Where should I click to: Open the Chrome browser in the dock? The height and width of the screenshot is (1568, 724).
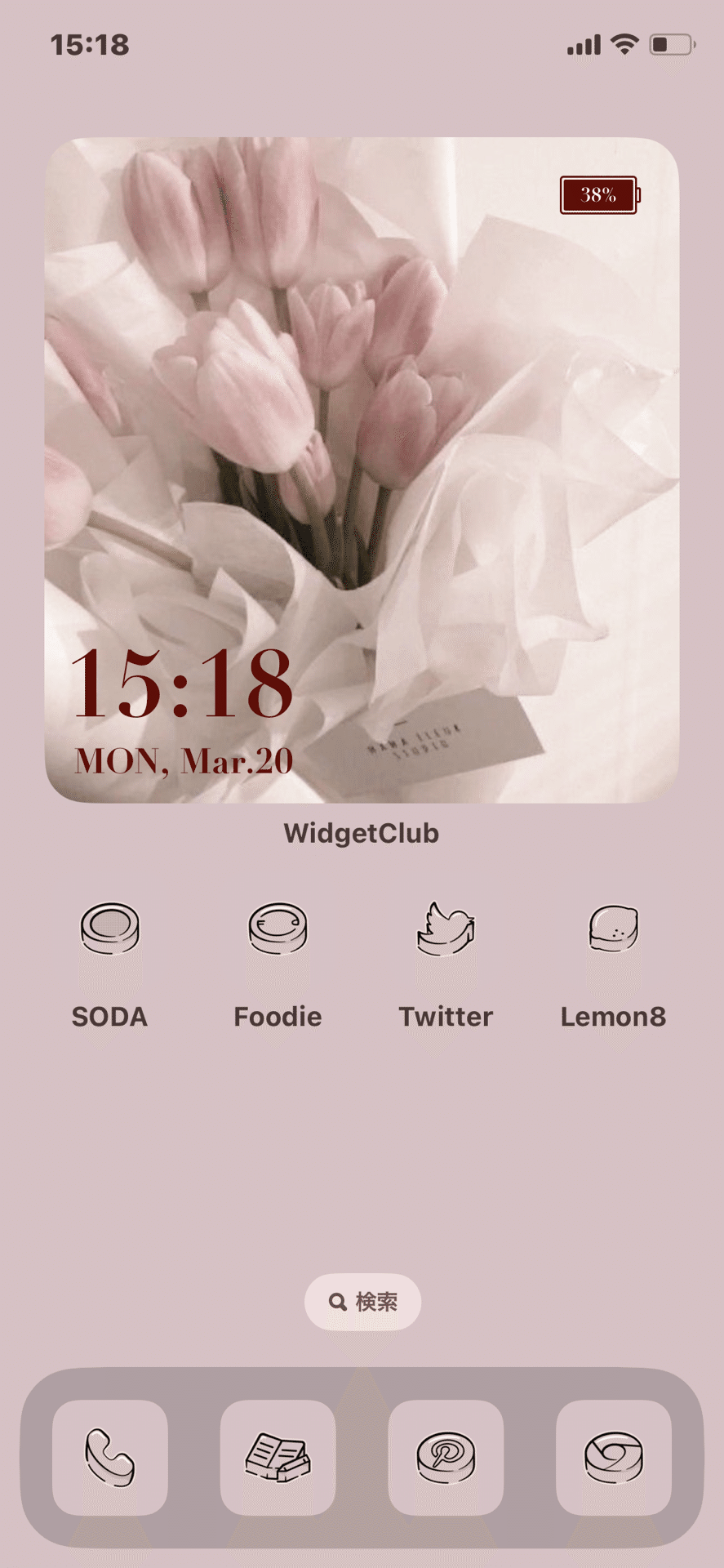[614, 1458]
